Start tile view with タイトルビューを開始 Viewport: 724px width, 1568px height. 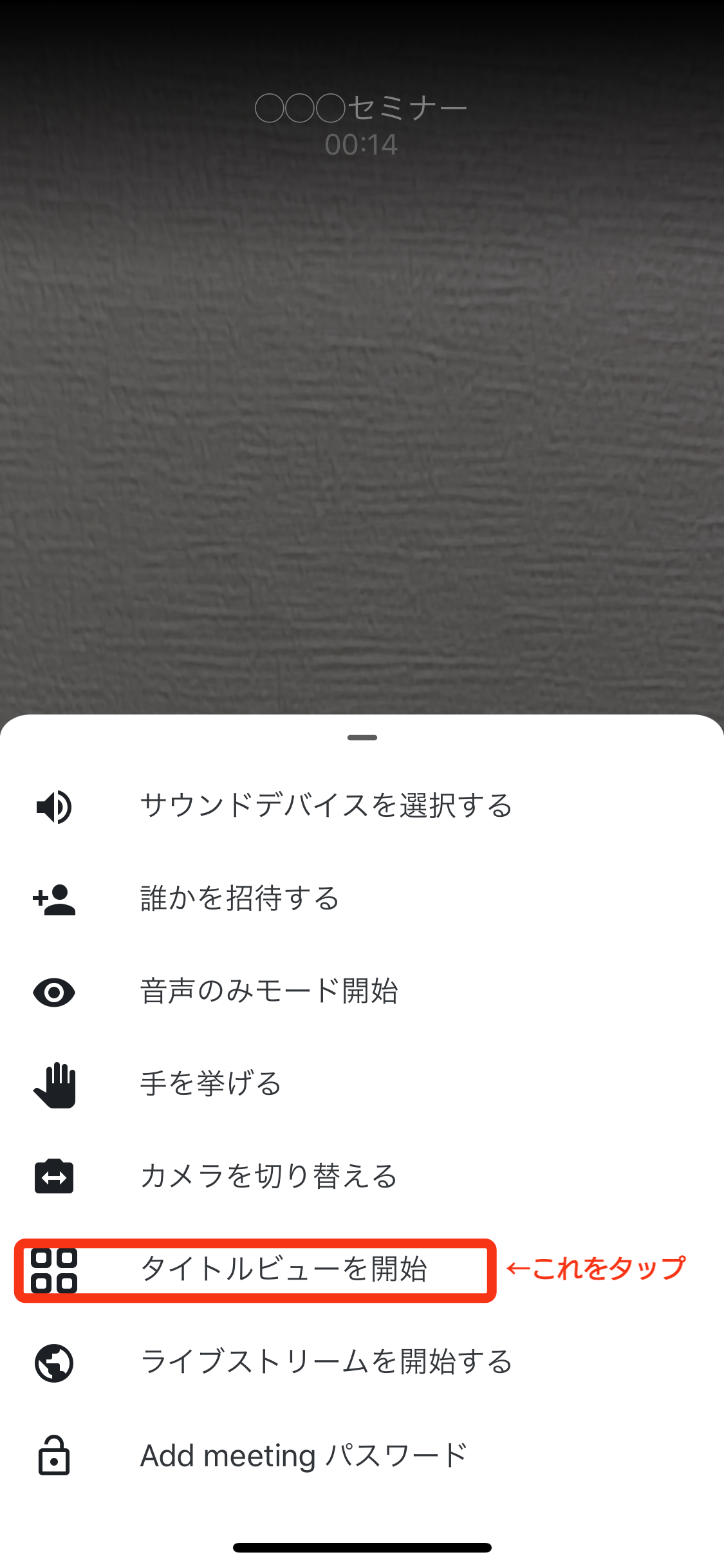(x=283, y=1269)
